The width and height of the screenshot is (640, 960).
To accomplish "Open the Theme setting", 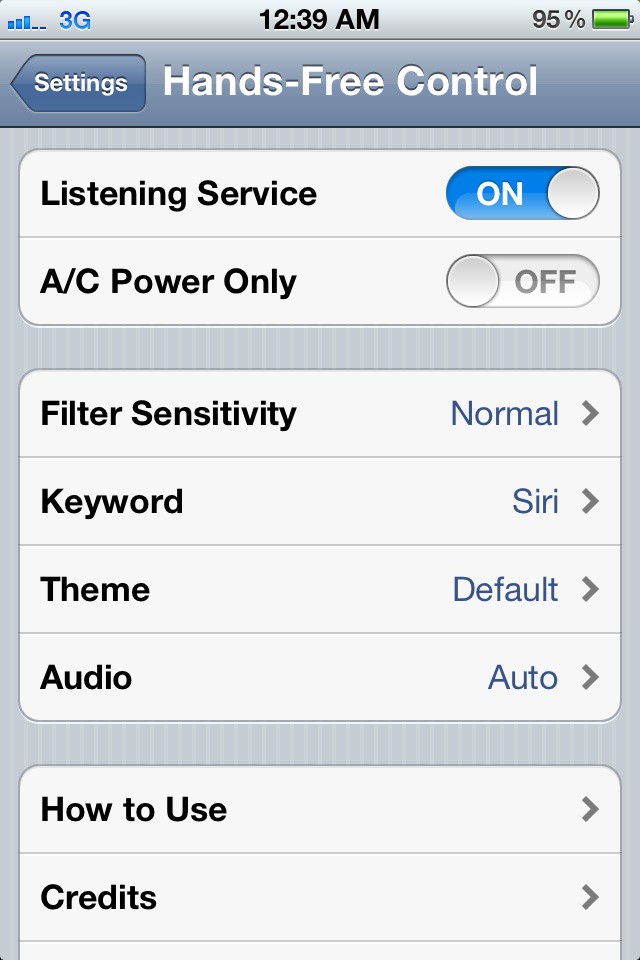I will 320,589.
